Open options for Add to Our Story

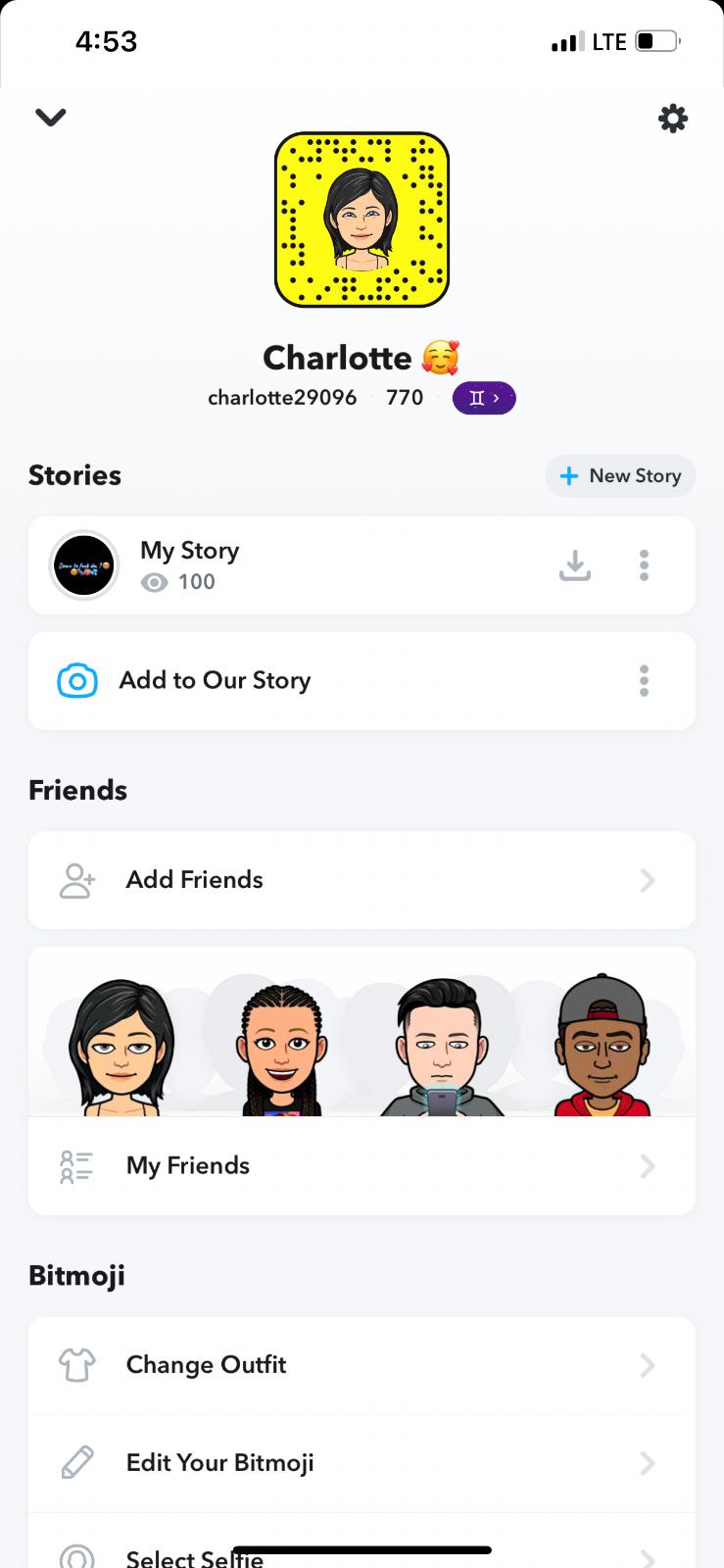tap(644, 680)
